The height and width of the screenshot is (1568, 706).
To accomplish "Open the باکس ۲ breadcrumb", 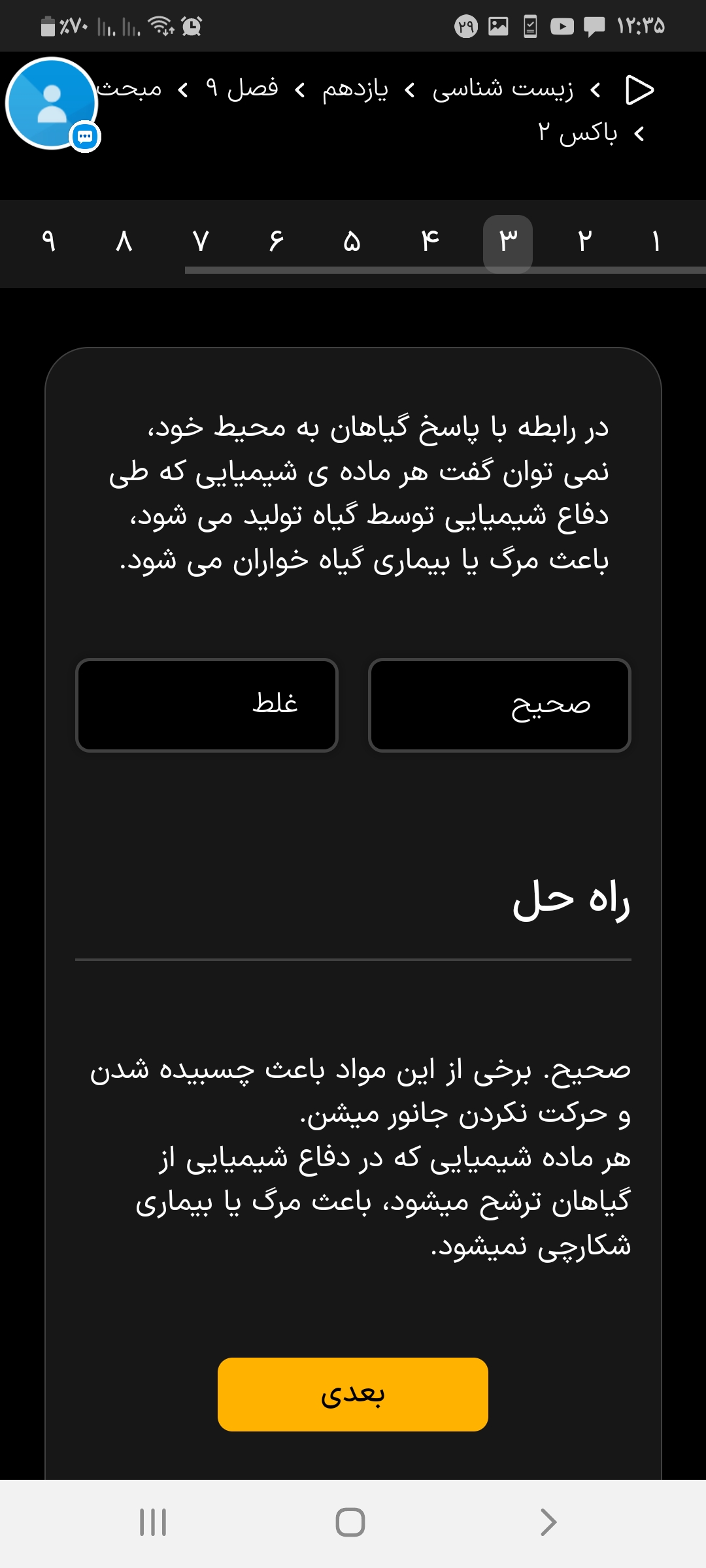I will [x=578, y=133].
